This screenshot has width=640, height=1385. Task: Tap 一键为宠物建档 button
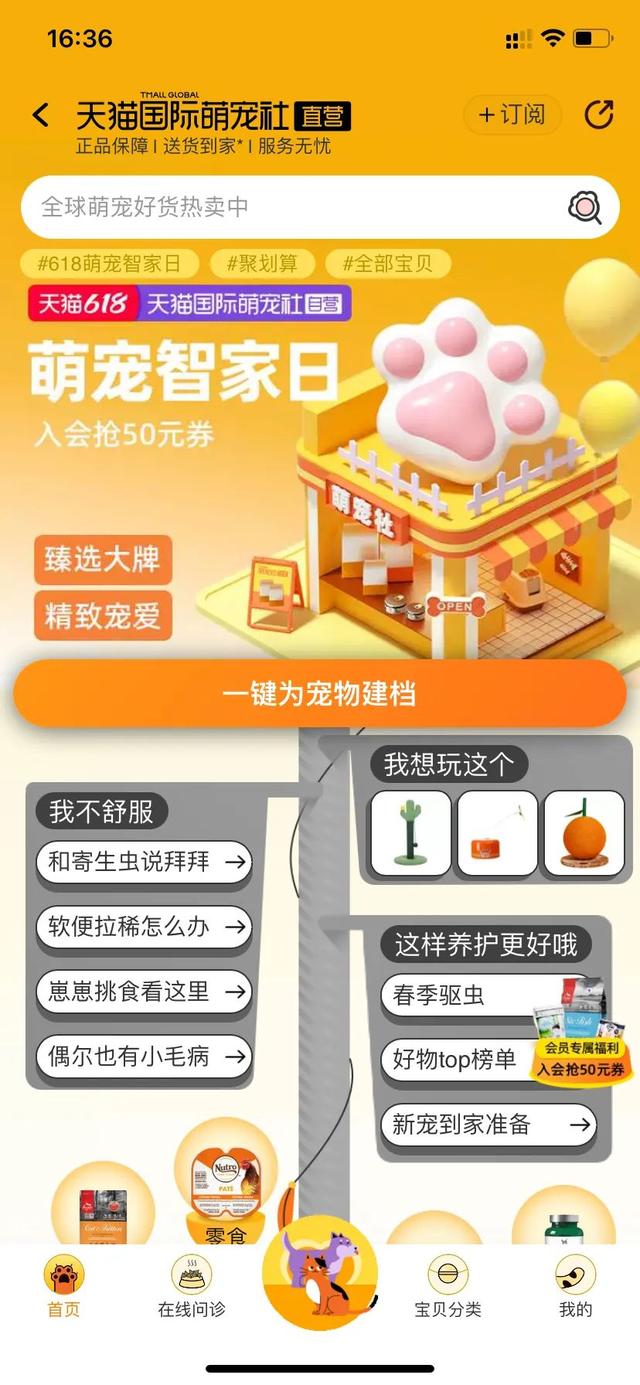point(320,693)
